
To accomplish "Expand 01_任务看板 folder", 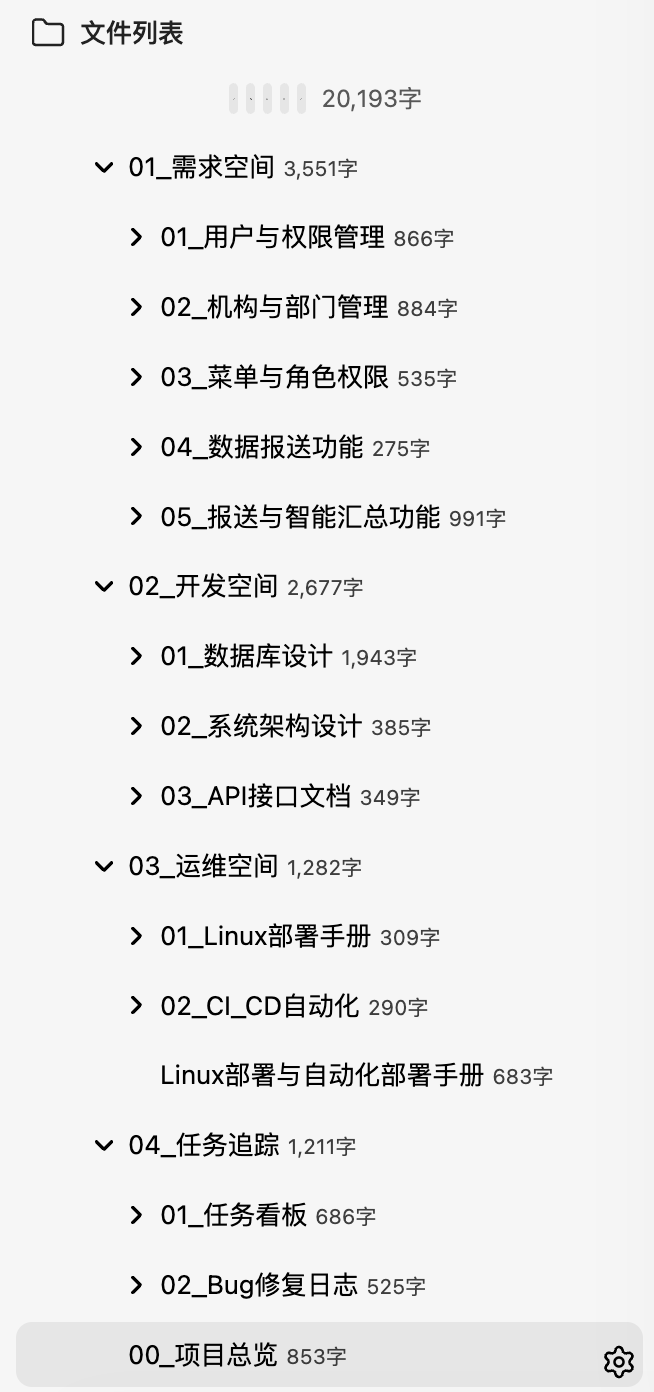I will (x=136, y=1216).
